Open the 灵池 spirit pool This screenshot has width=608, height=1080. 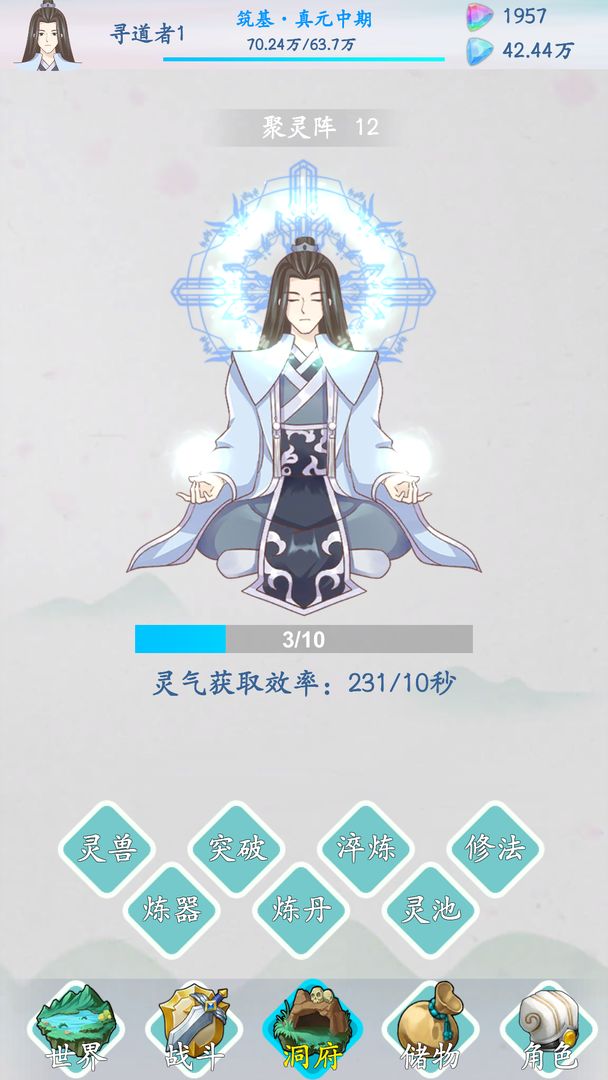tap(430, 909)
